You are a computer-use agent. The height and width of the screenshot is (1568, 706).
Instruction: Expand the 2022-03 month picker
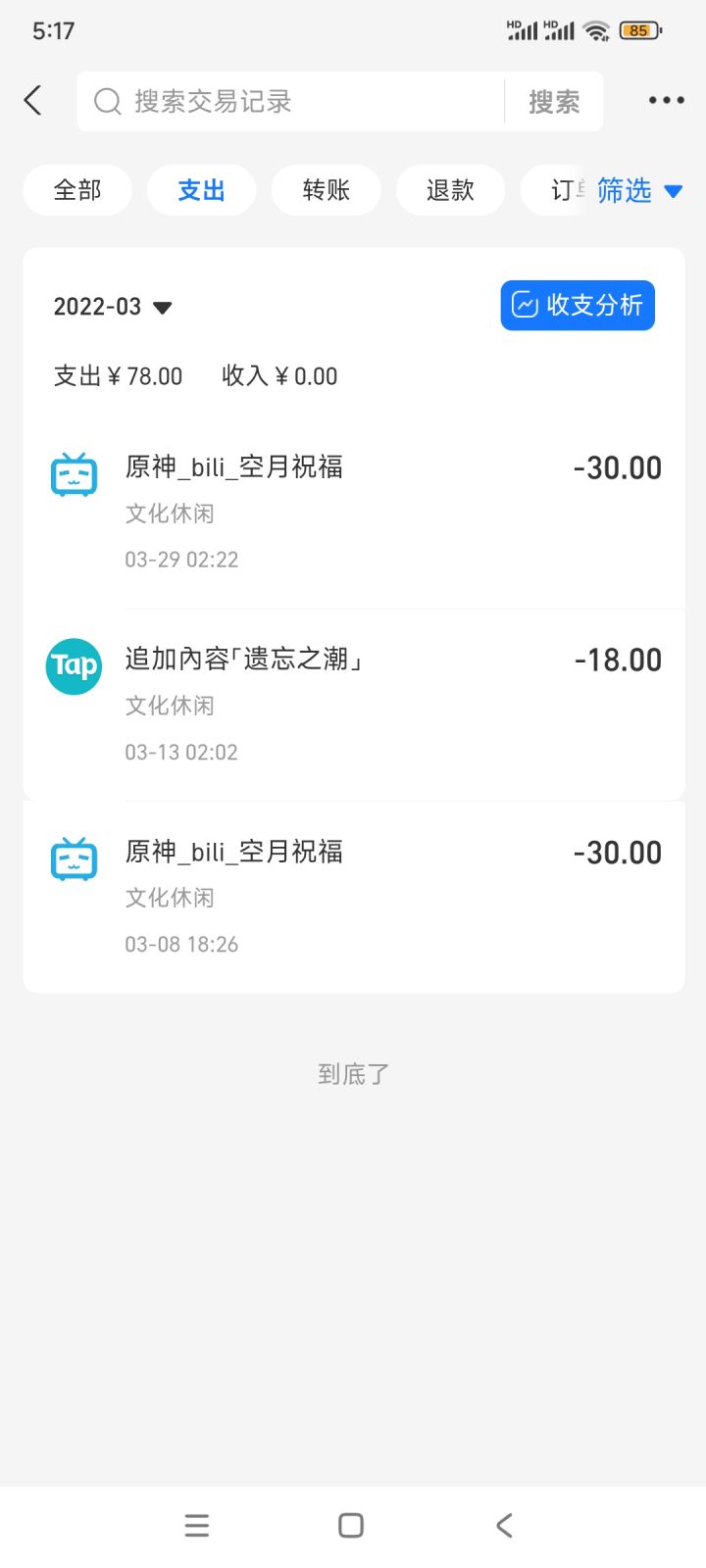[x=112, y=307]
